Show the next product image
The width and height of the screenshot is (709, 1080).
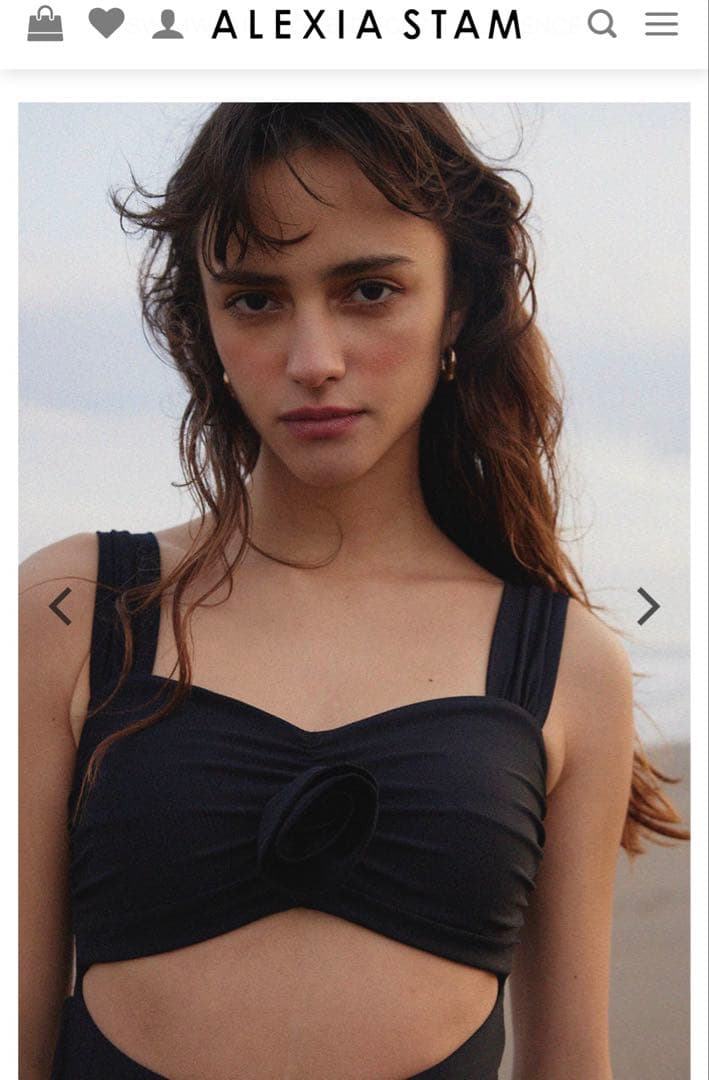(648, 606)
